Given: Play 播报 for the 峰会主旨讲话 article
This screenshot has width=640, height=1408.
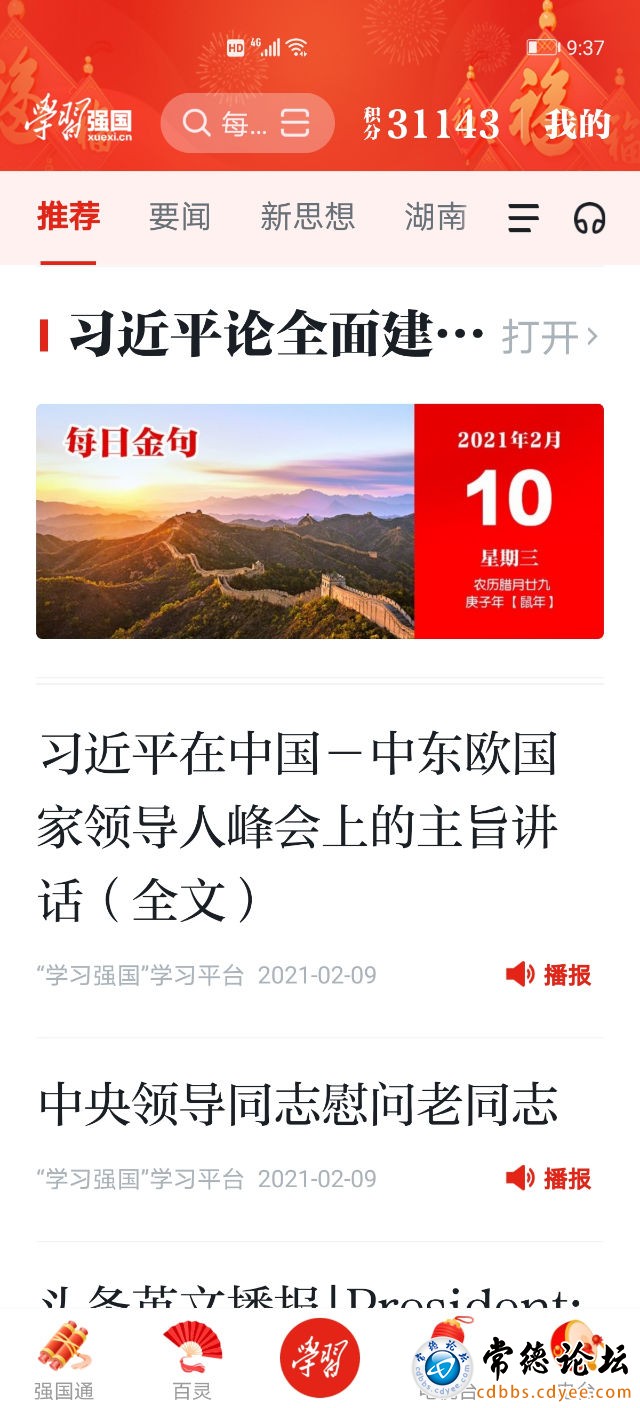Looking at the screenshot, I should point(549,975).
